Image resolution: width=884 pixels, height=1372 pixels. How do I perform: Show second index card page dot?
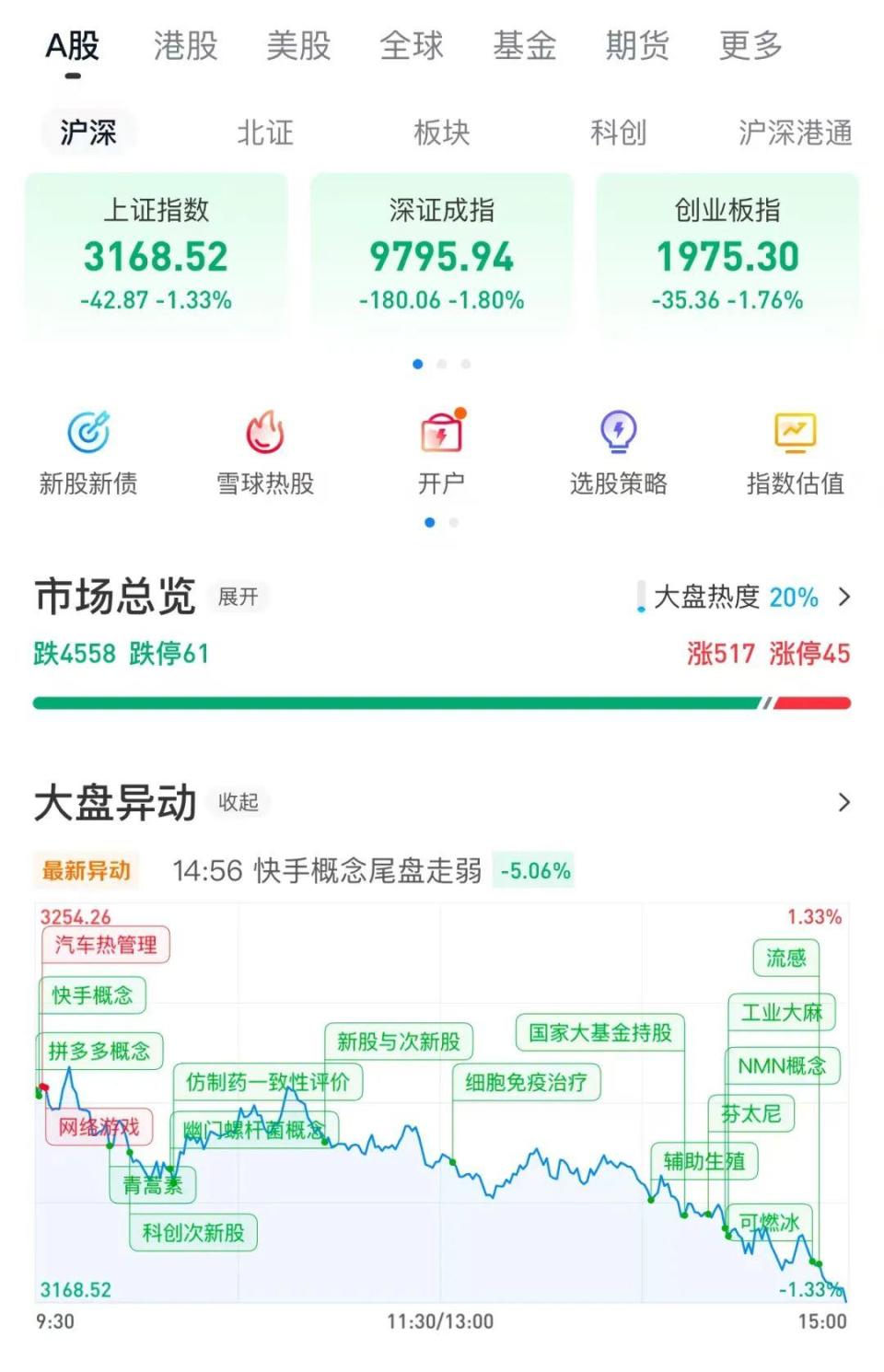pos(441,364)
